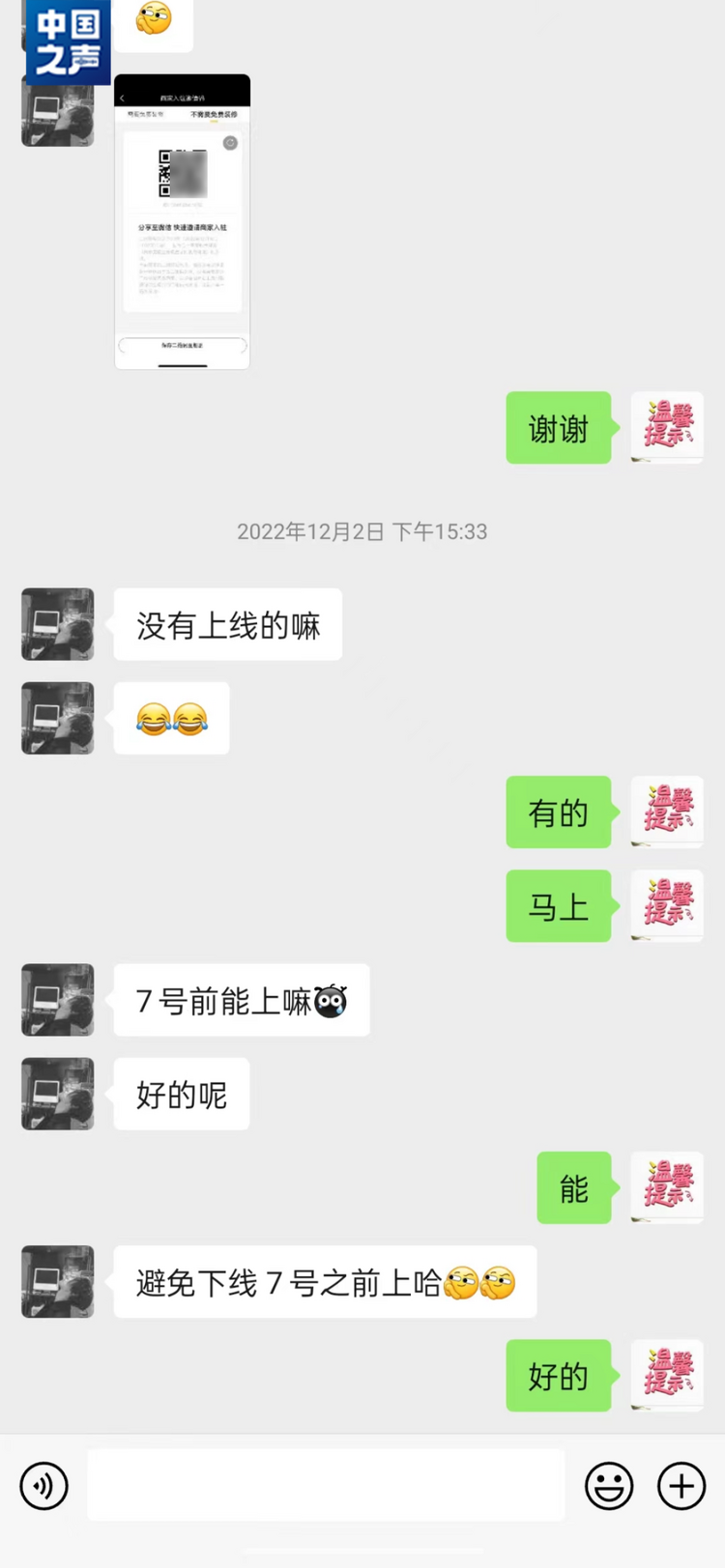Image resolution: width=725 pixels, height=1568 pixels.
Task: Tap the 谢谢 green message bubble
Action: (559, 428)
